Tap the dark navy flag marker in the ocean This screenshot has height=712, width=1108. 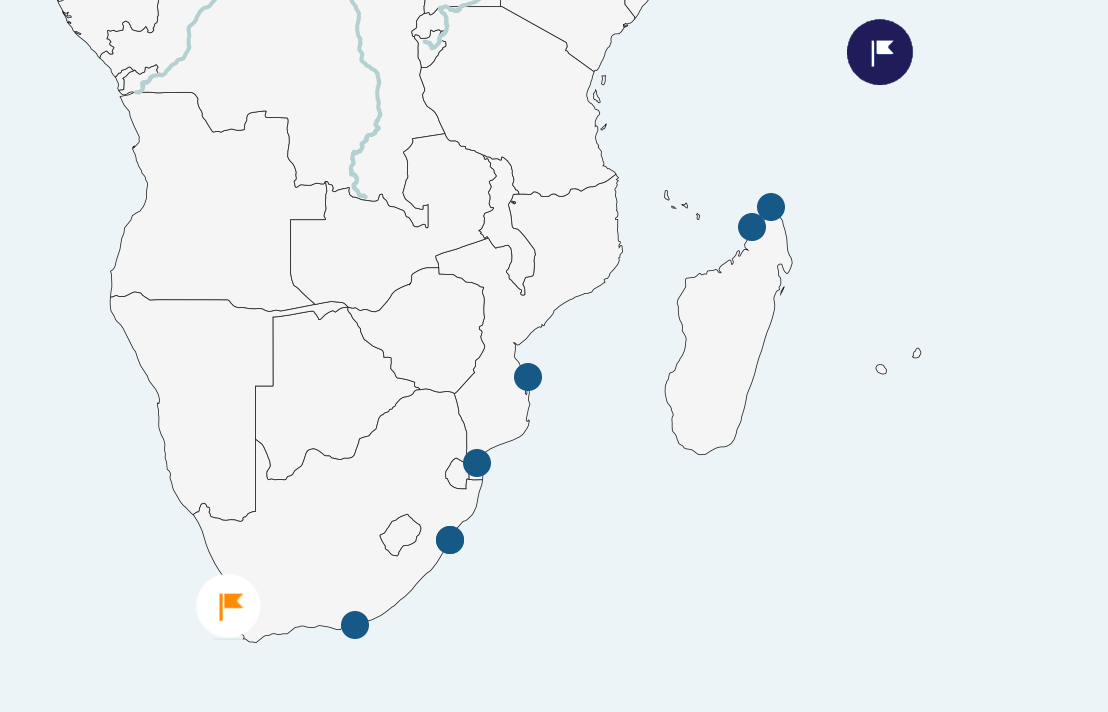(880, 52)
